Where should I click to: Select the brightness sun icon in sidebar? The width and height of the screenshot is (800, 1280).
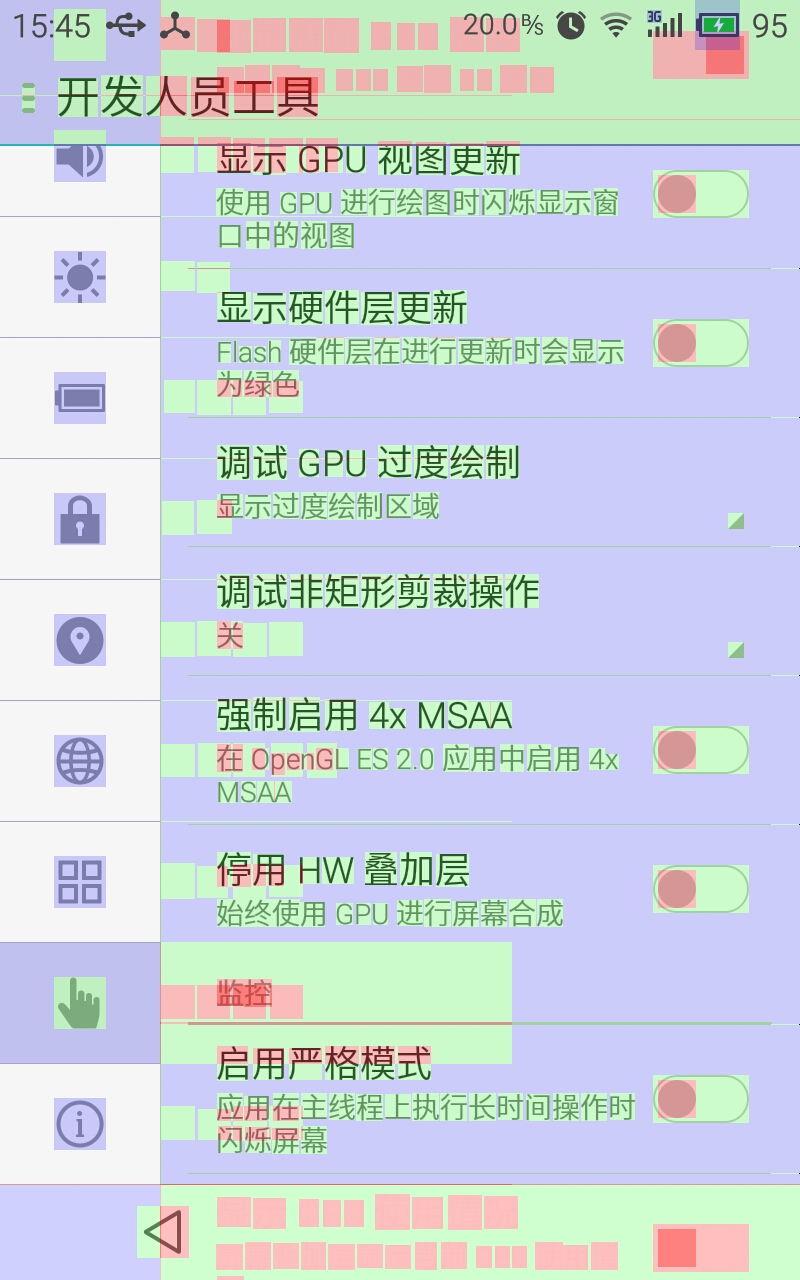pos(80,277)
